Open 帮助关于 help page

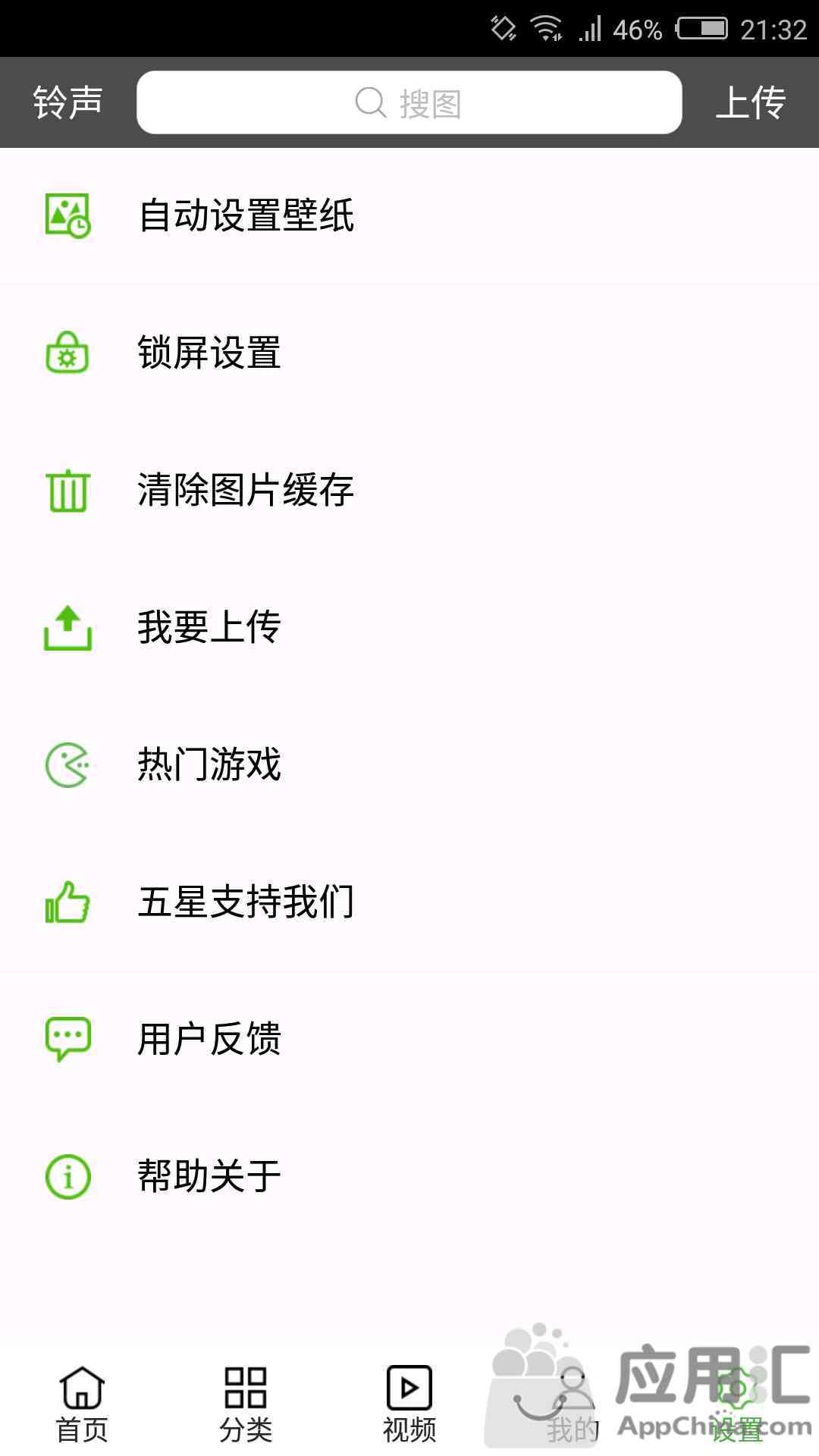coord(409,1176)
